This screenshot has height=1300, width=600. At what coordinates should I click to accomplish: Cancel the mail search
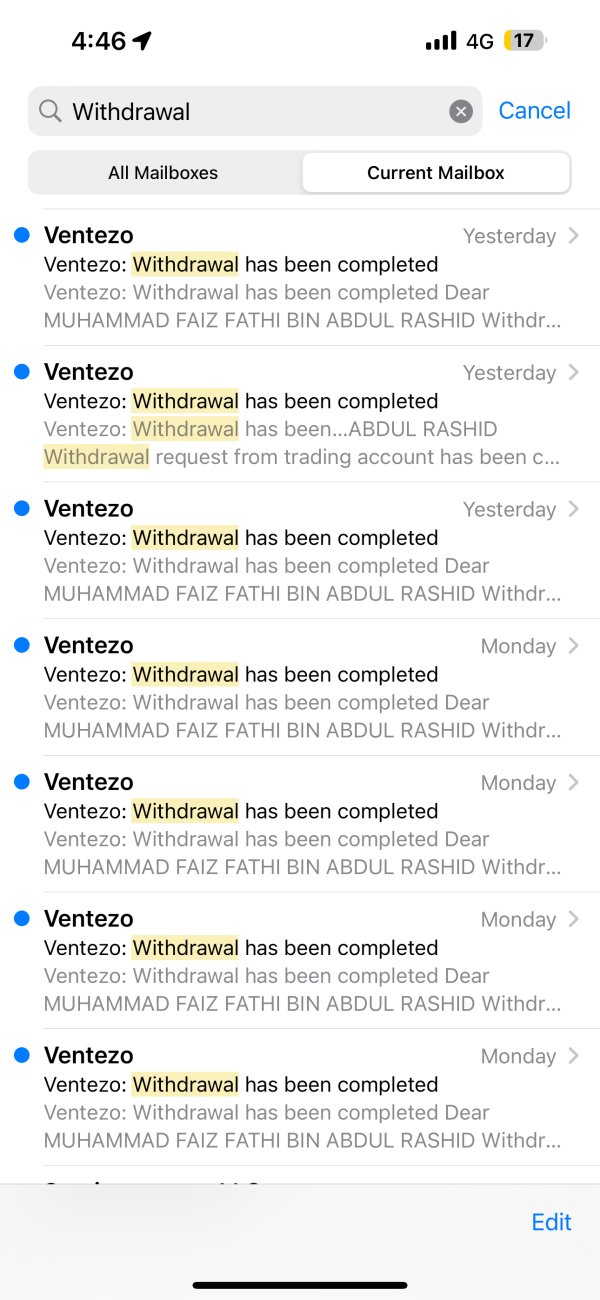point(534,111)
